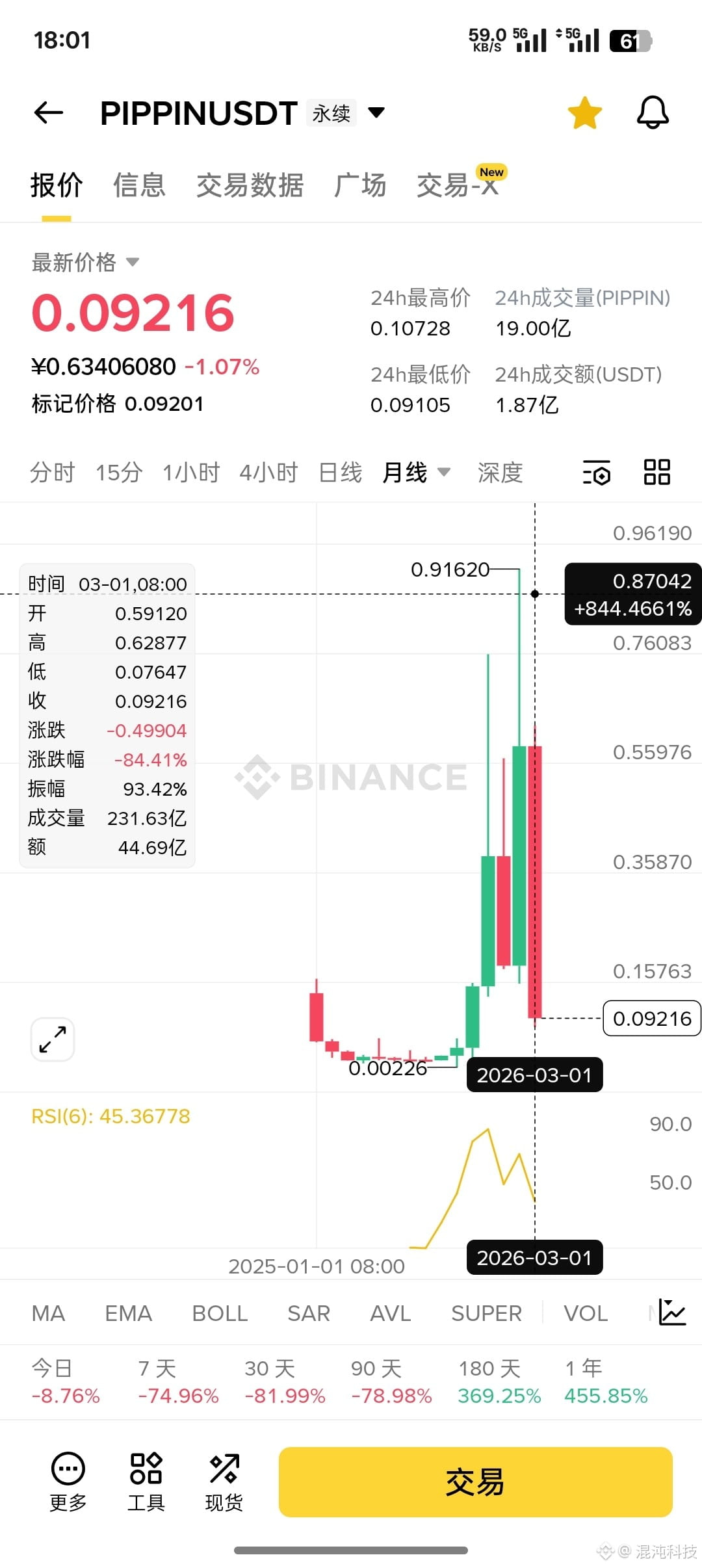Screen dimensions: 702x1568
Task: Switch to 现货 spot trading
Action: click(224, 1482)
